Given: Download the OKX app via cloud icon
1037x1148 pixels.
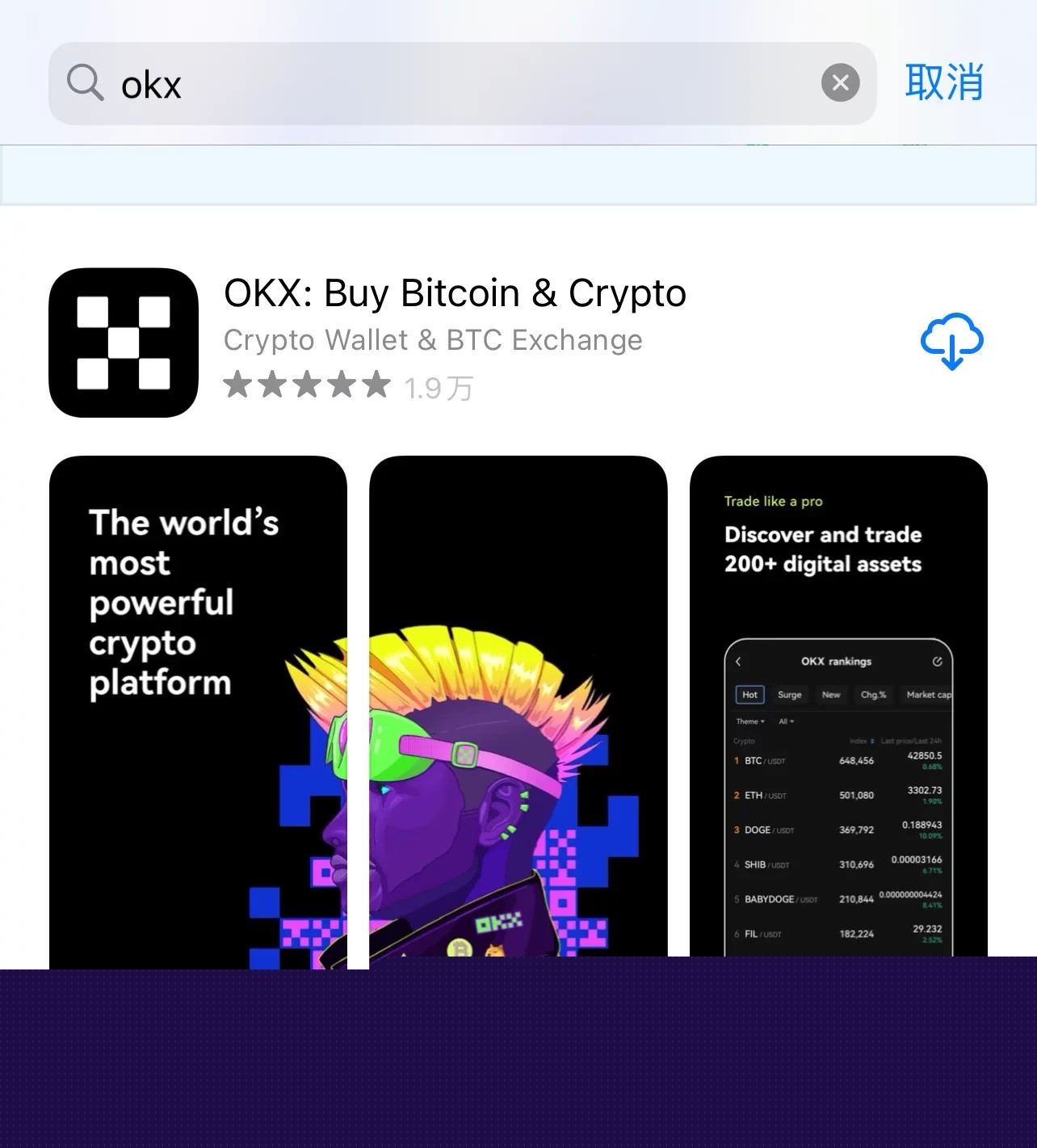Looking at the screenshot, I should click(x=952, y=341).
